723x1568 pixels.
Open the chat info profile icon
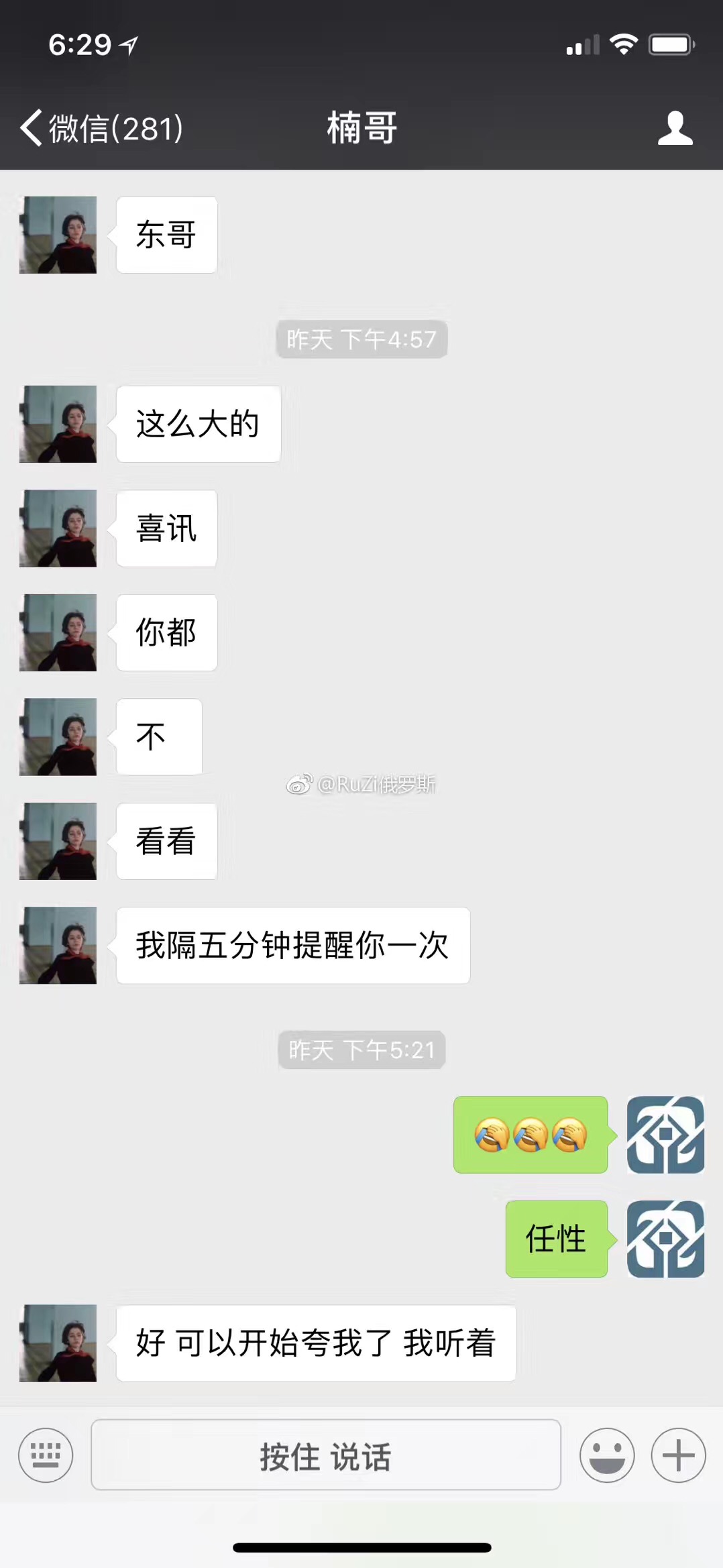[675, 127]
